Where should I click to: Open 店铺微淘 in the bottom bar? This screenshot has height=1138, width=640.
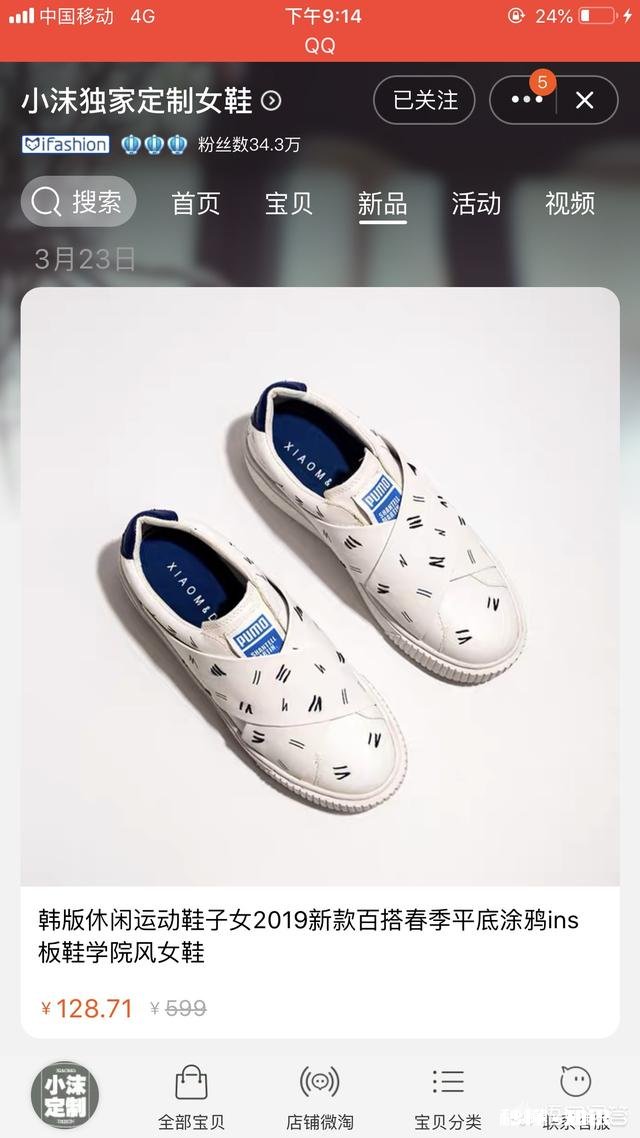(x=320, y=1096)
